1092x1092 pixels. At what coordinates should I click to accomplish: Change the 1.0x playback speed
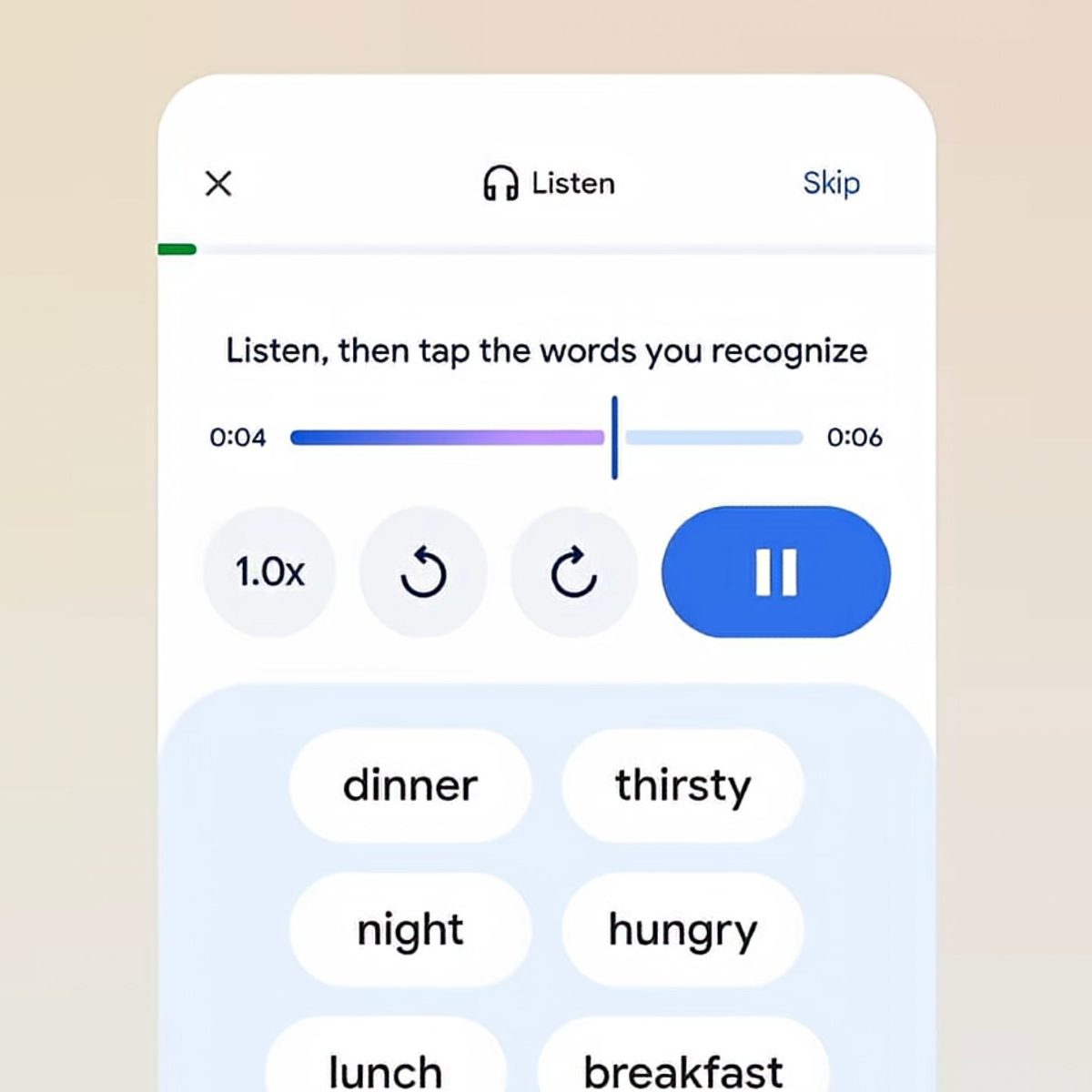pyautogui.click(x=269, y=572)
